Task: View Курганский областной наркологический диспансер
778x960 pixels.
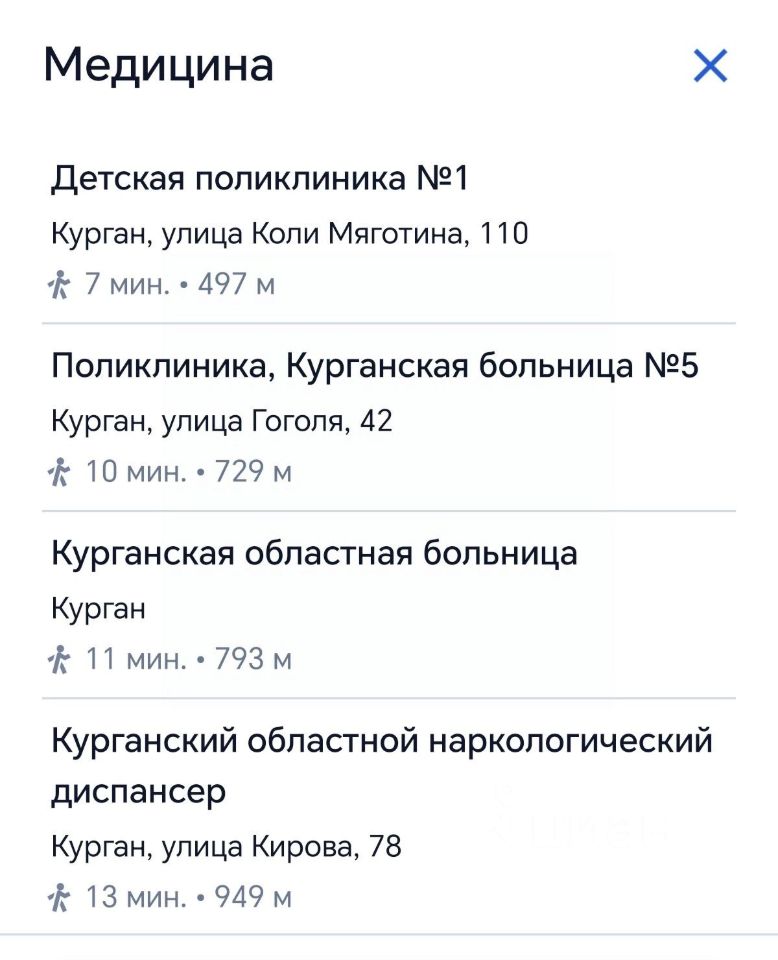Action: point(380,766)
